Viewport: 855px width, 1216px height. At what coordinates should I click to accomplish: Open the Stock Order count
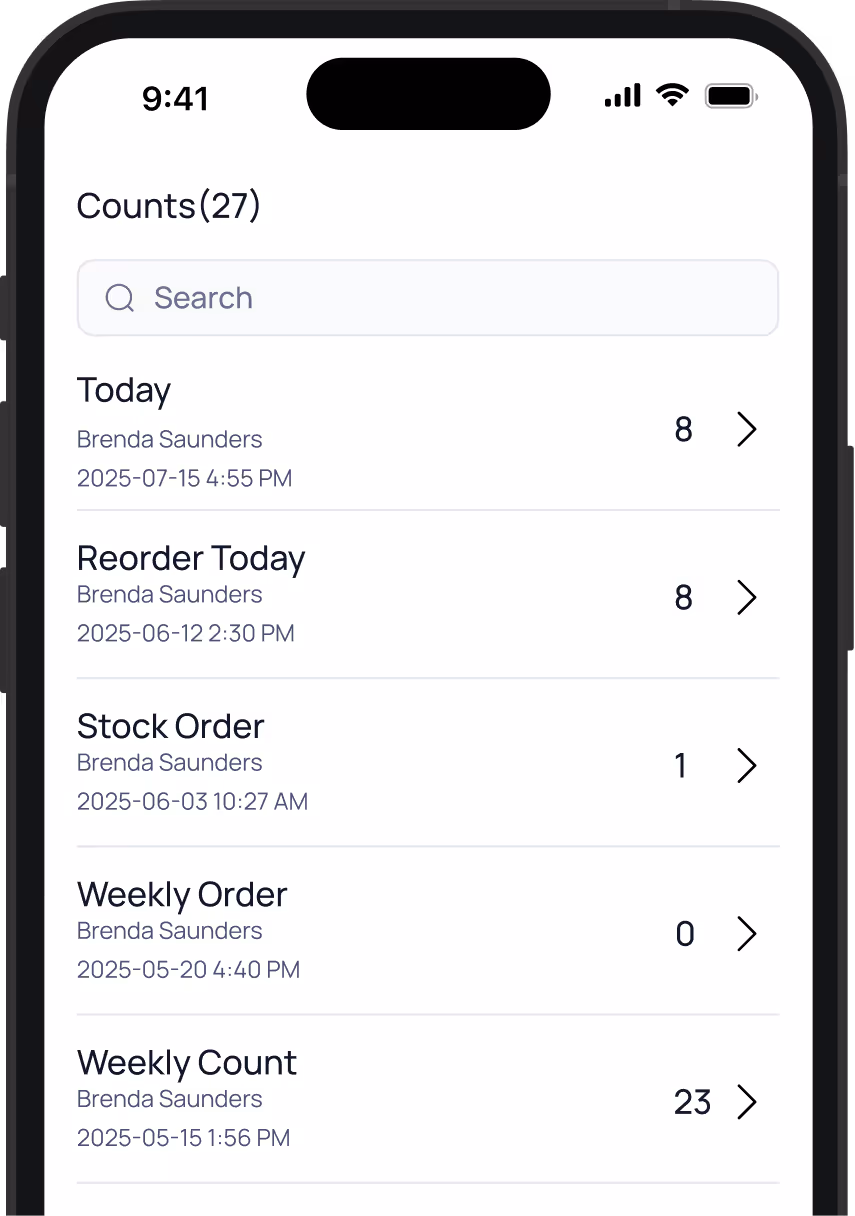[427, 763]
